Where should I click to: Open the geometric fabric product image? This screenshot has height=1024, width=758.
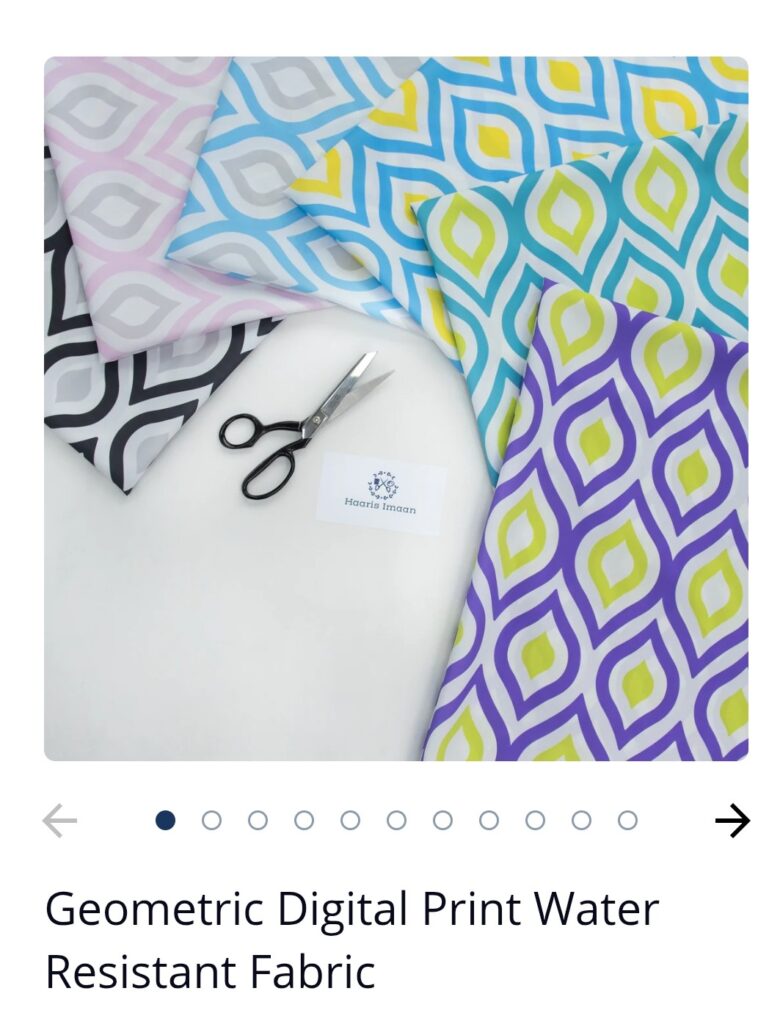[396, 408]
